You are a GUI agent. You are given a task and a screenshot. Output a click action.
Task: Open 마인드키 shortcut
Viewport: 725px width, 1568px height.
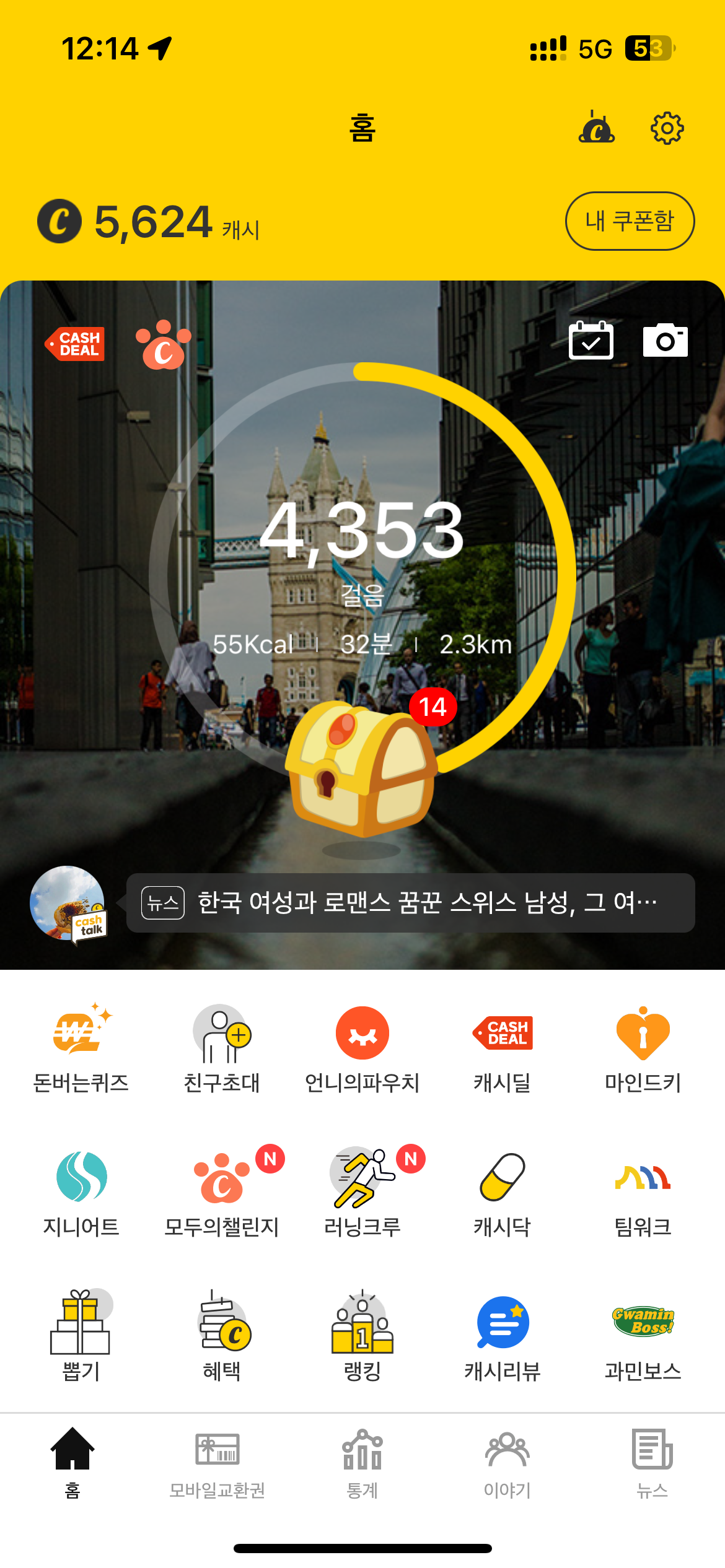pyautogui.click(x=643, y=1048)
